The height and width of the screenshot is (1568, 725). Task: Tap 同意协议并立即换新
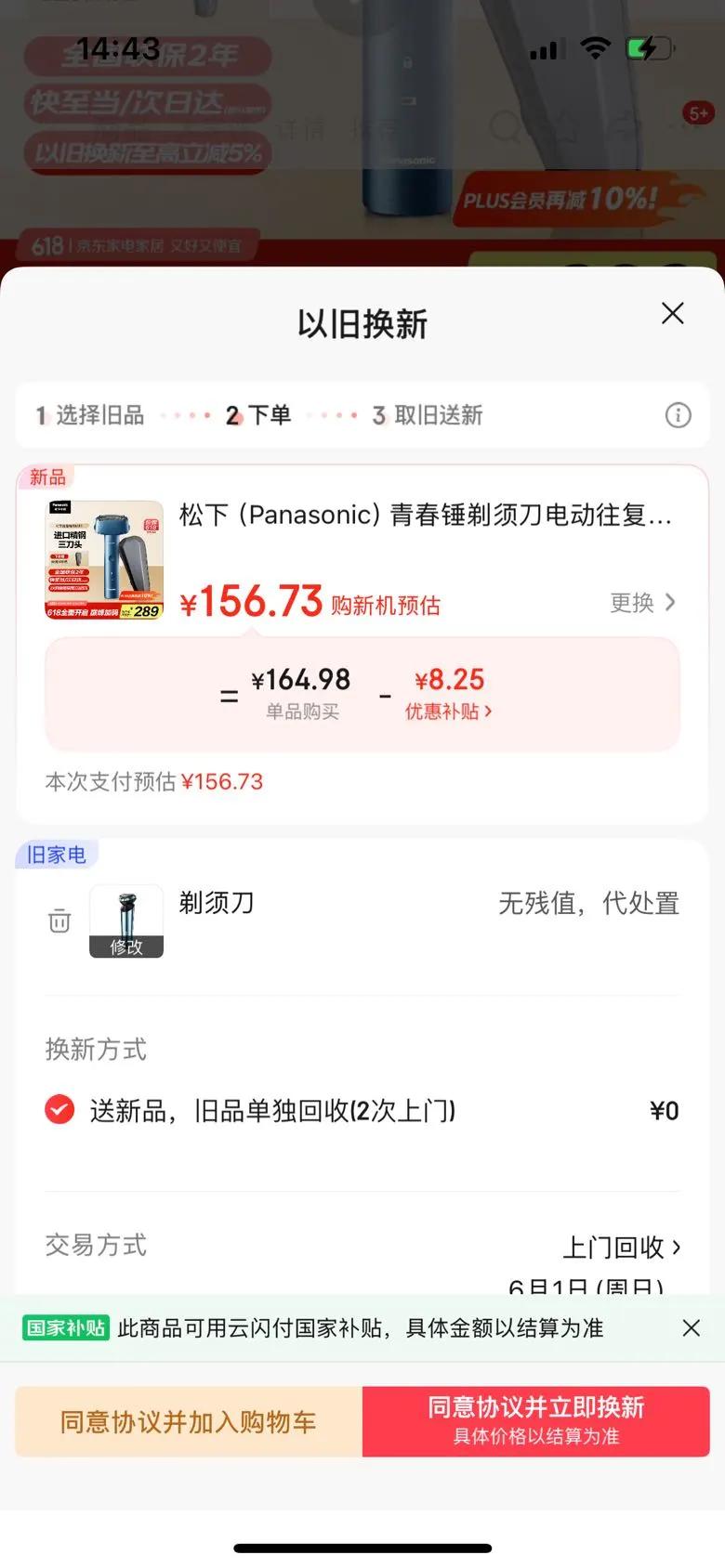coord(536,1422)
